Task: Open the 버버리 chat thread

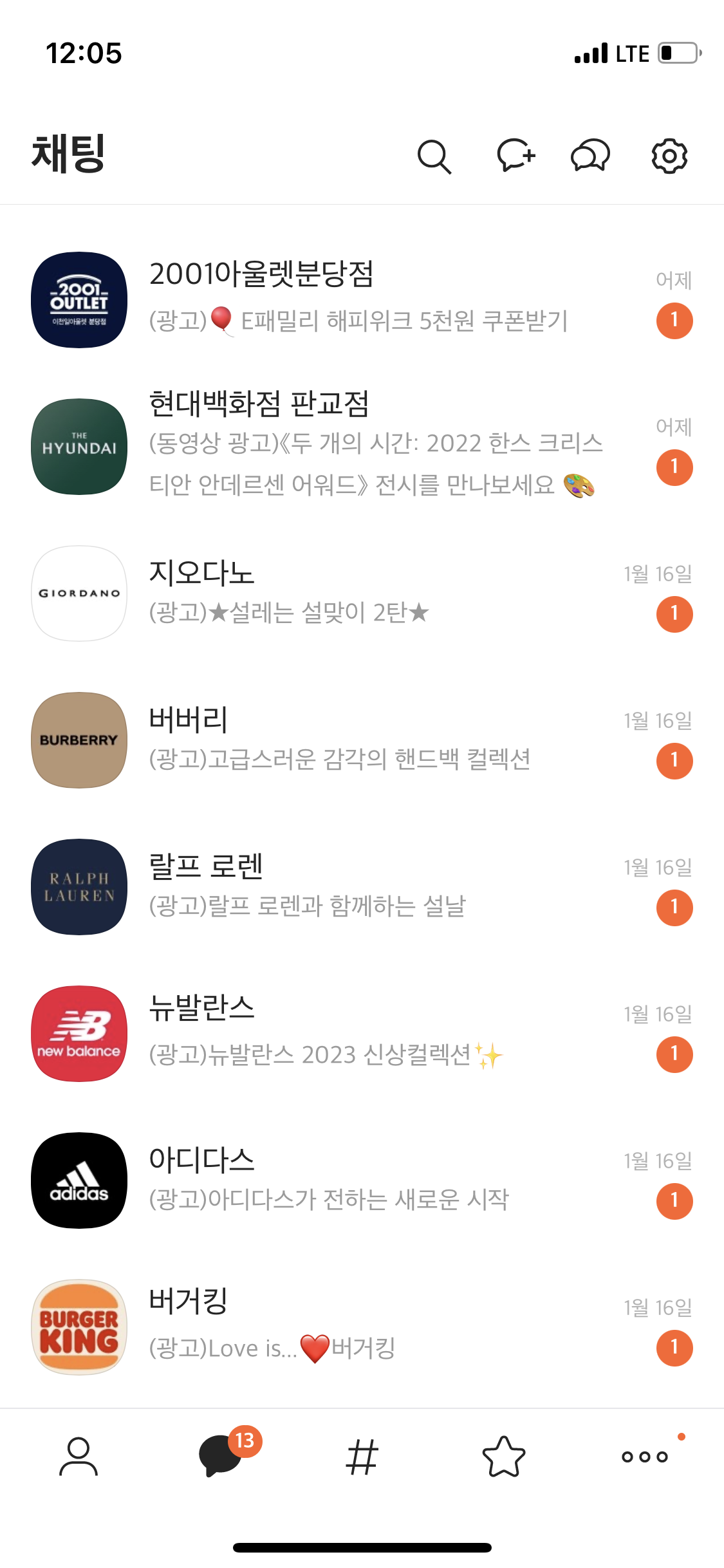Action: (x=362, y=740)
